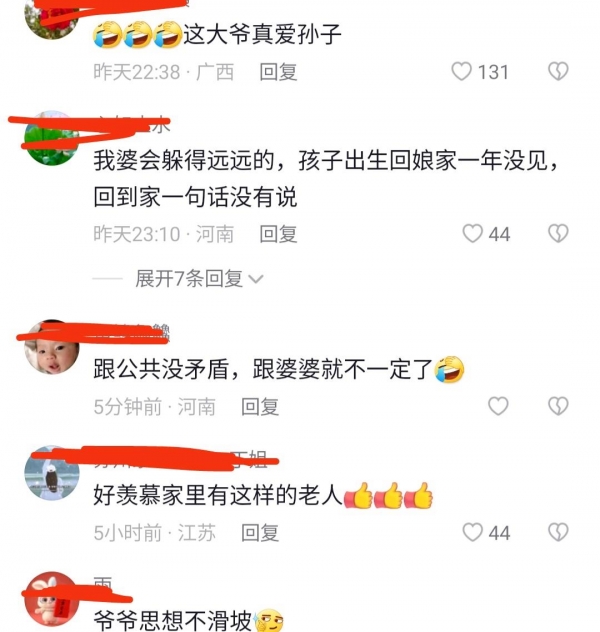Reply to the comment from 广西
The image size is (600, 632).
278,72
